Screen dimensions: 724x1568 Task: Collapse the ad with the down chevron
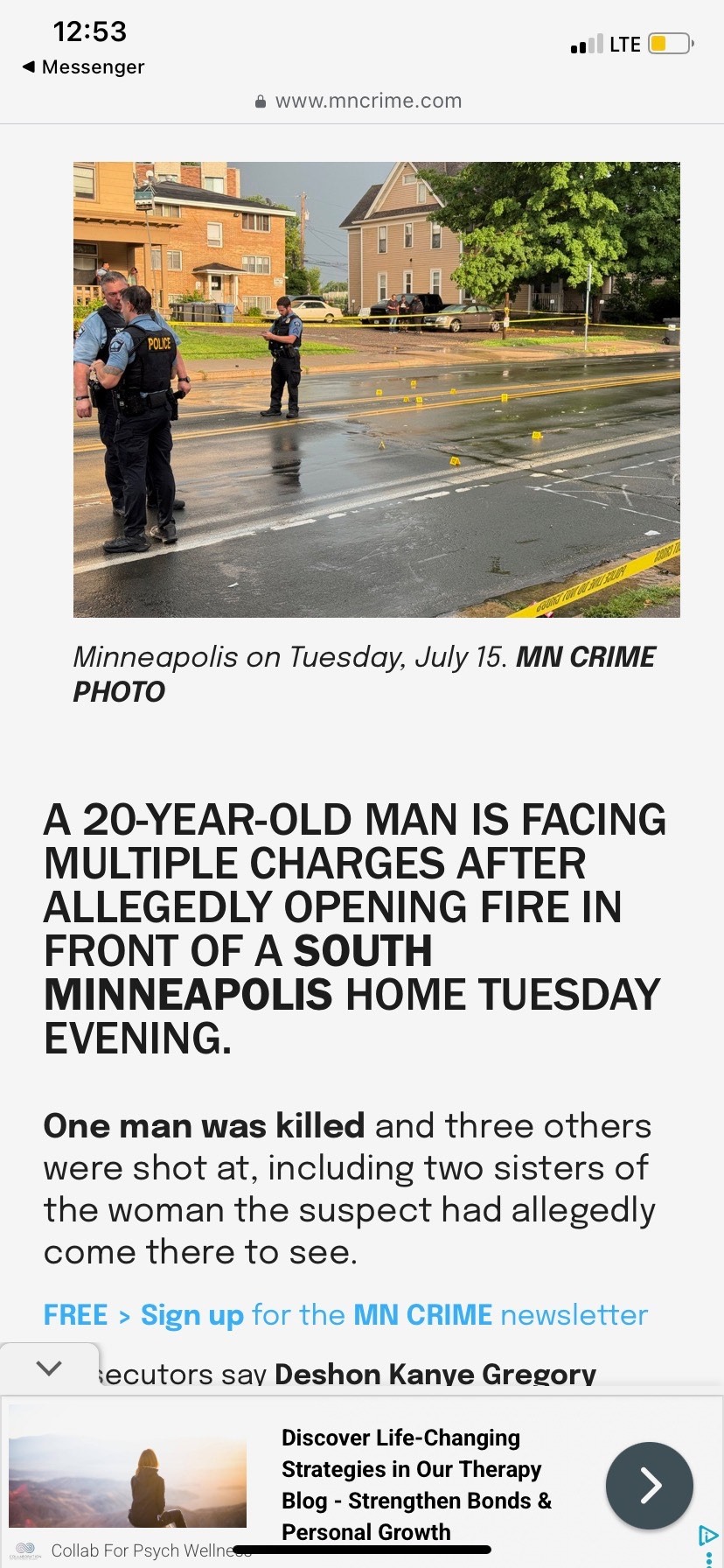[x=49, y=1368]
